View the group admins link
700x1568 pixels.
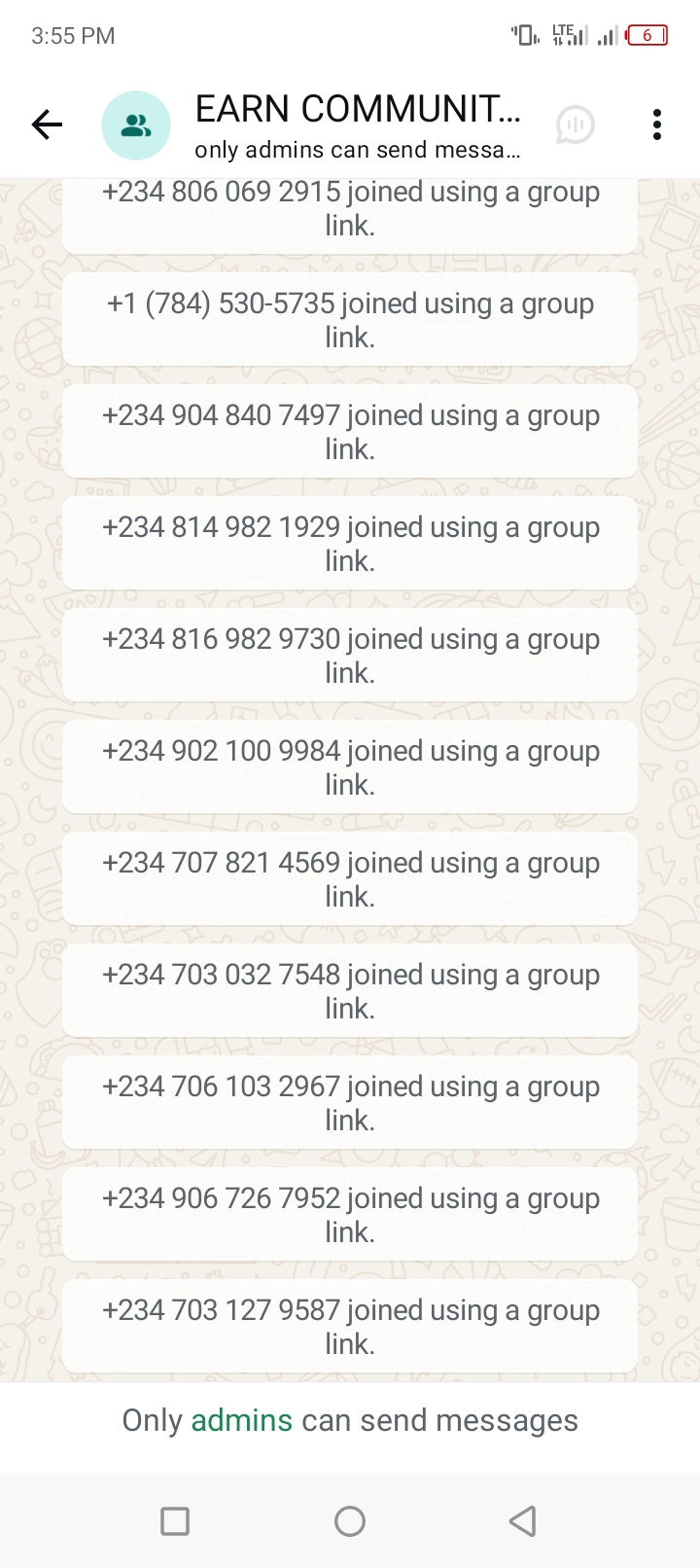pos(241,1420)
